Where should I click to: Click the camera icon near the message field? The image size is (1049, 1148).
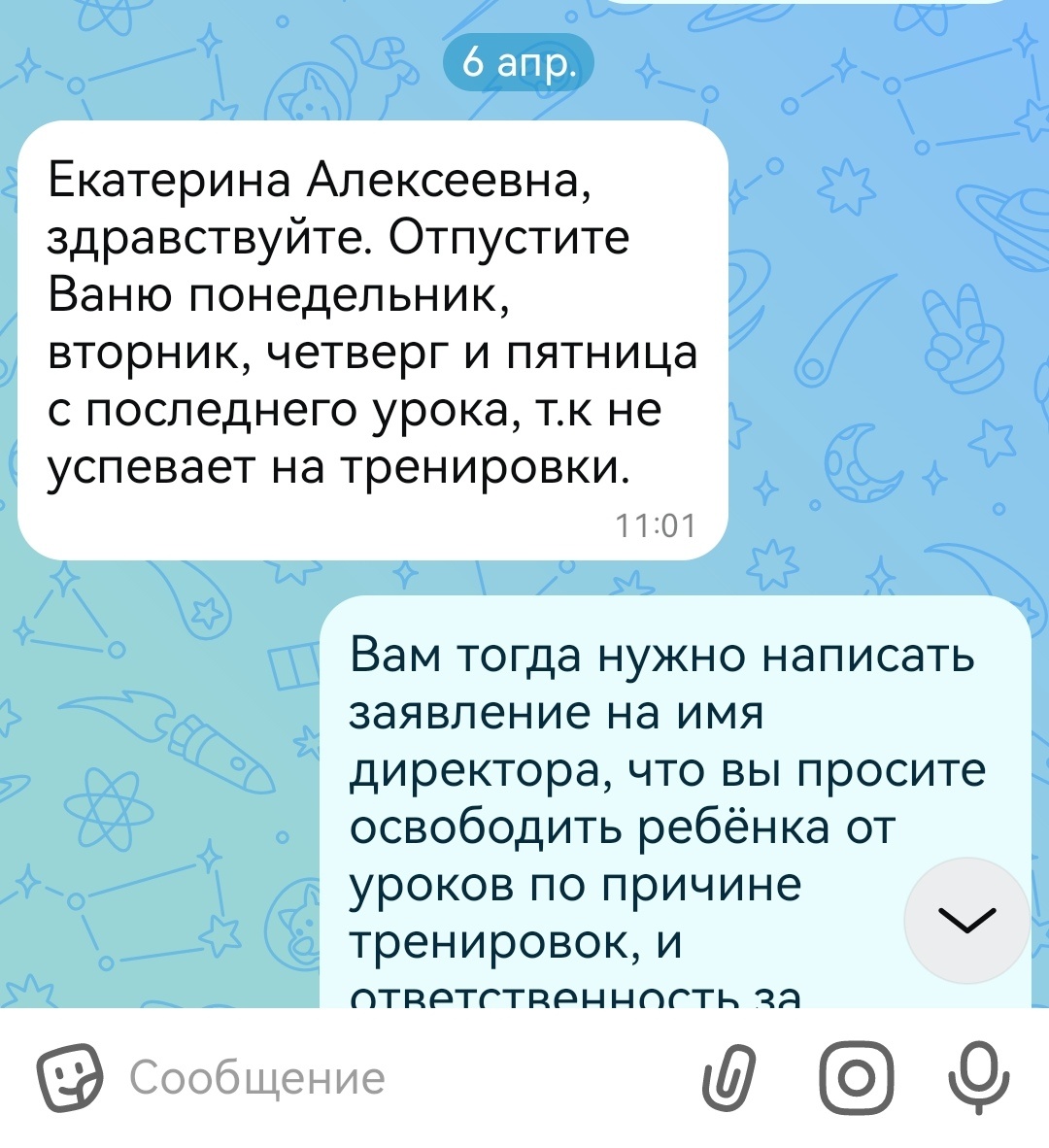(x=855, y=1075)
